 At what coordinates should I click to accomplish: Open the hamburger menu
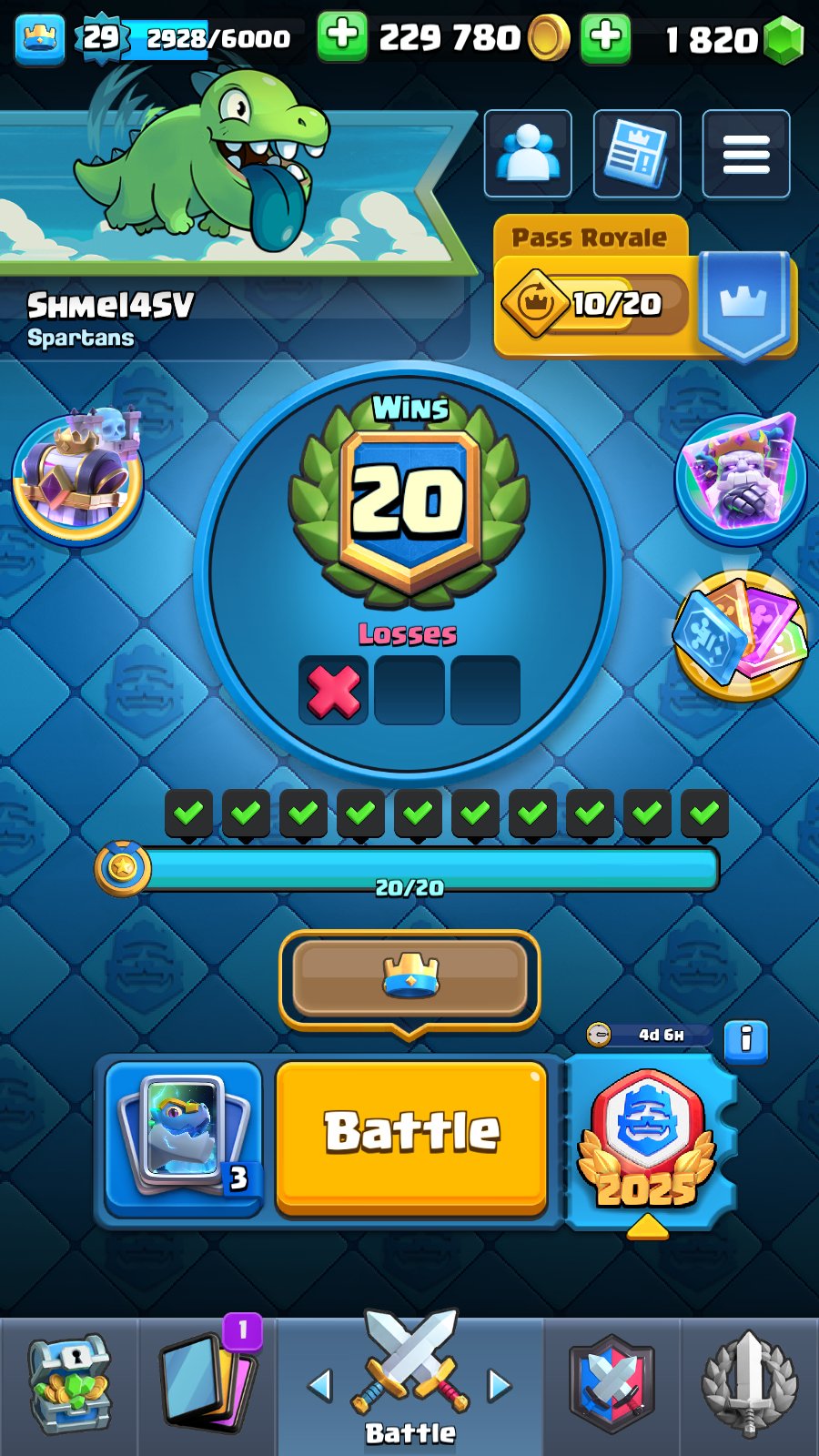tap(746, 153)
